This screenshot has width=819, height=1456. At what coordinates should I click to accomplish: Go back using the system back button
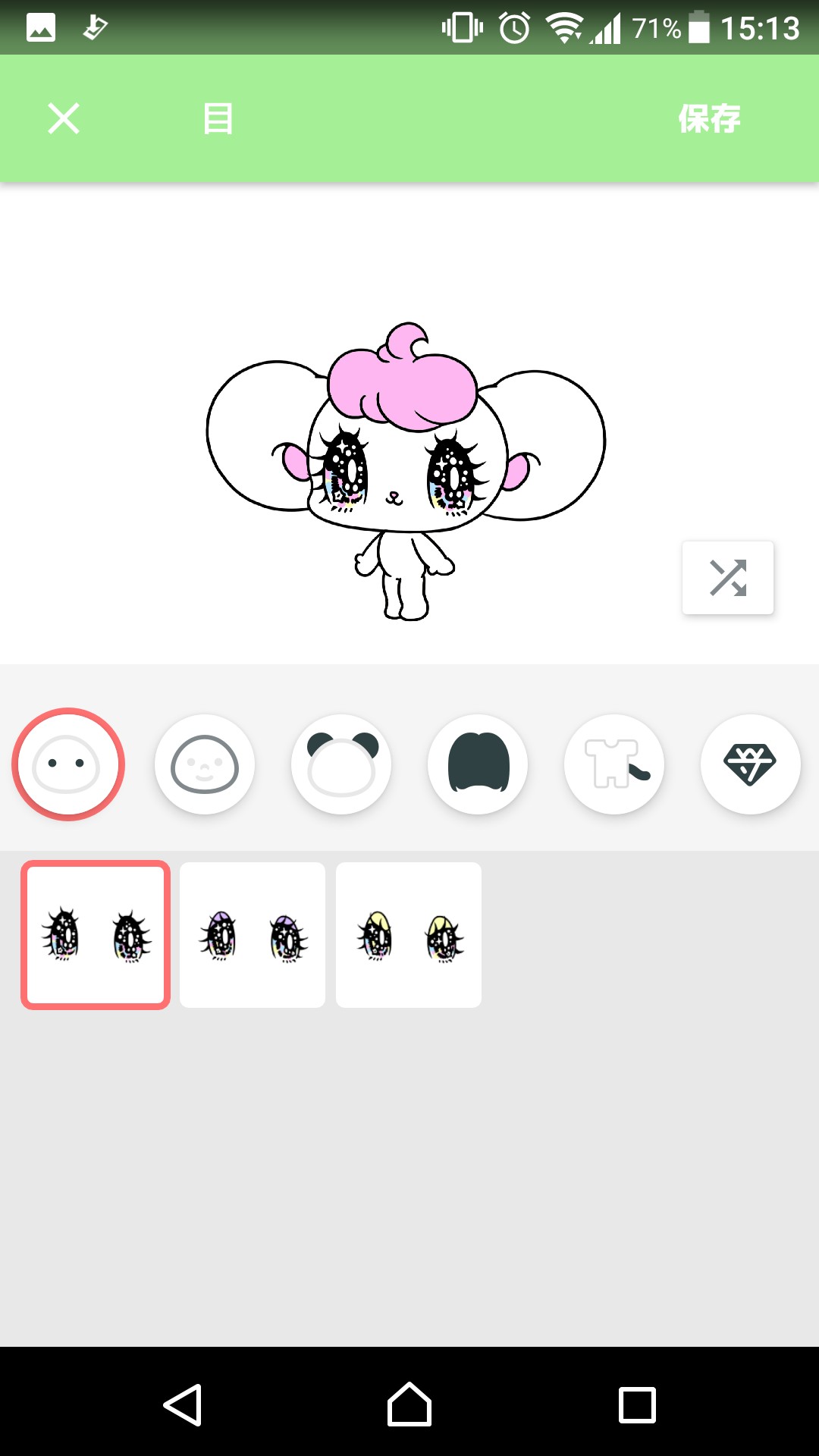[183, 1404]
